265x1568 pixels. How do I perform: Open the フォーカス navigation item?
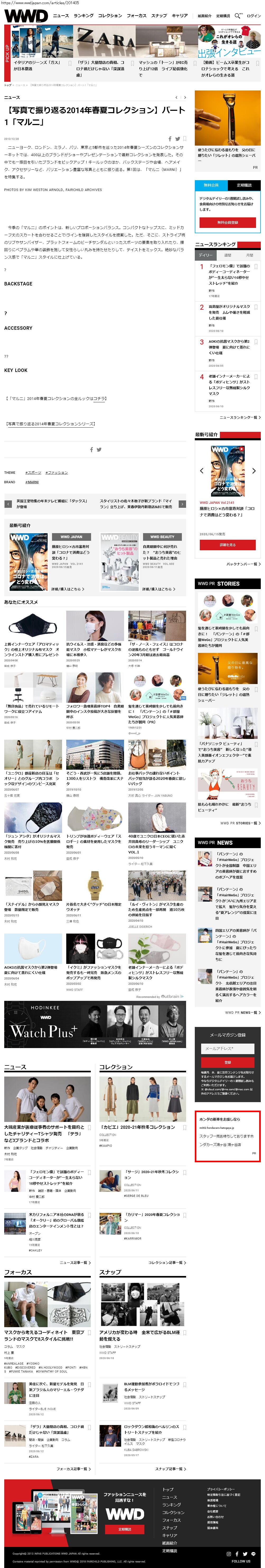pos(136,16)
